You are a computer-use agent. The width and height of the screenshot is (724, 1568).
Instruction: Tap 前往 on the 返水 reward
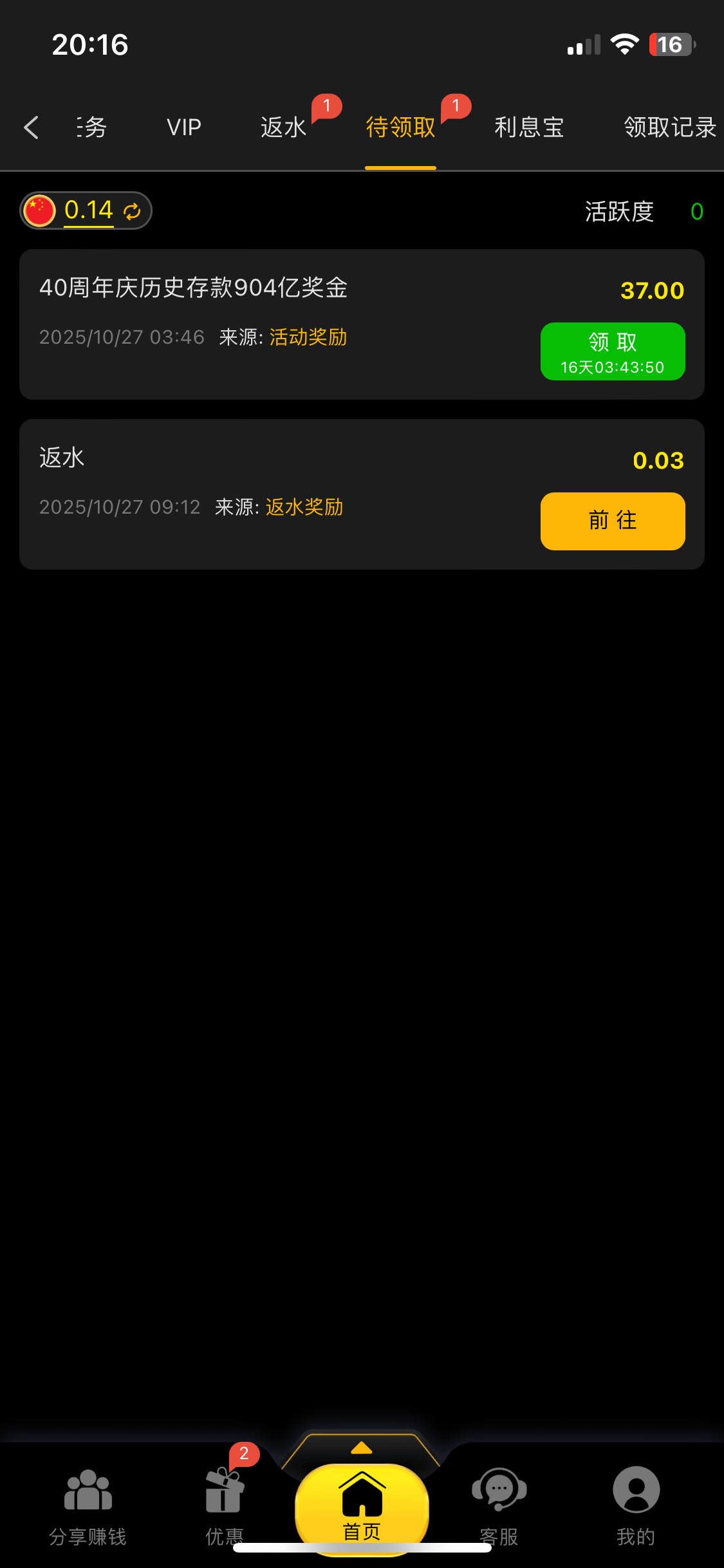[612, 521]
